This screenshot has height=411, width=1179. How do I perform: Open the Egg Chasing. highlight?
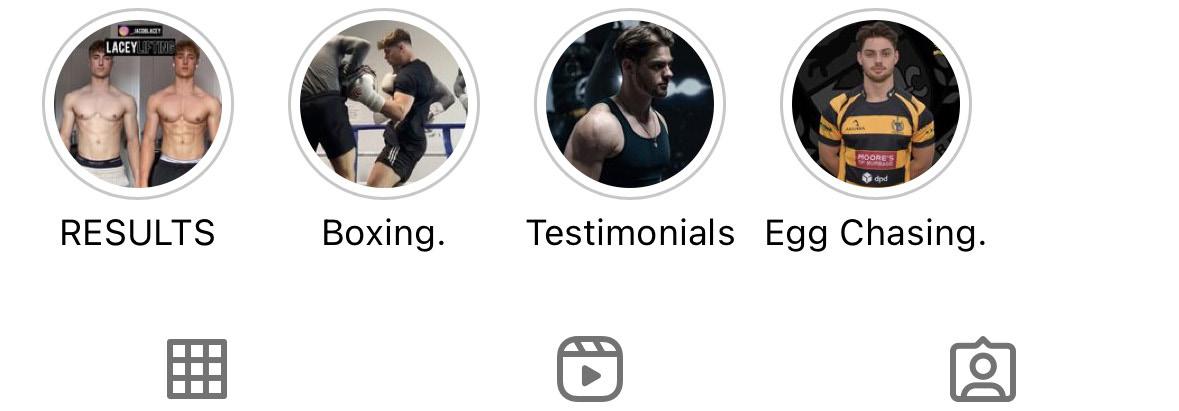point(876,104)
